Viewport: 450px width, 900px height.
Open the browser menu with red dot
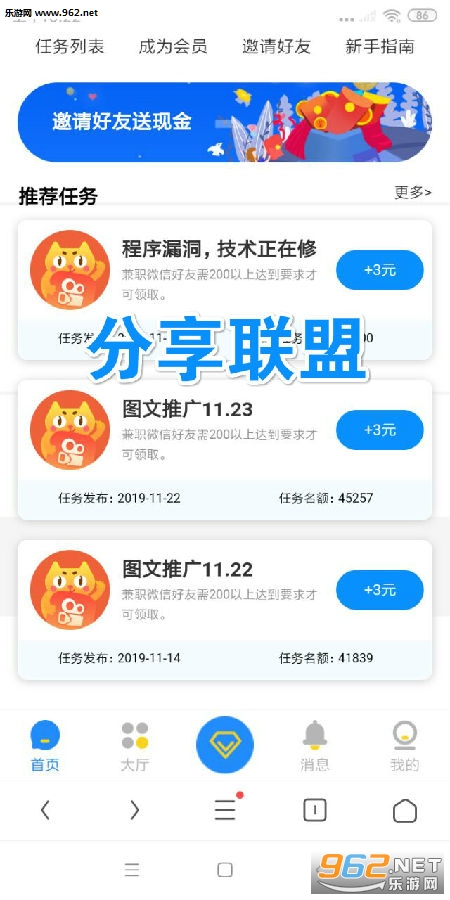click(227, 808)
